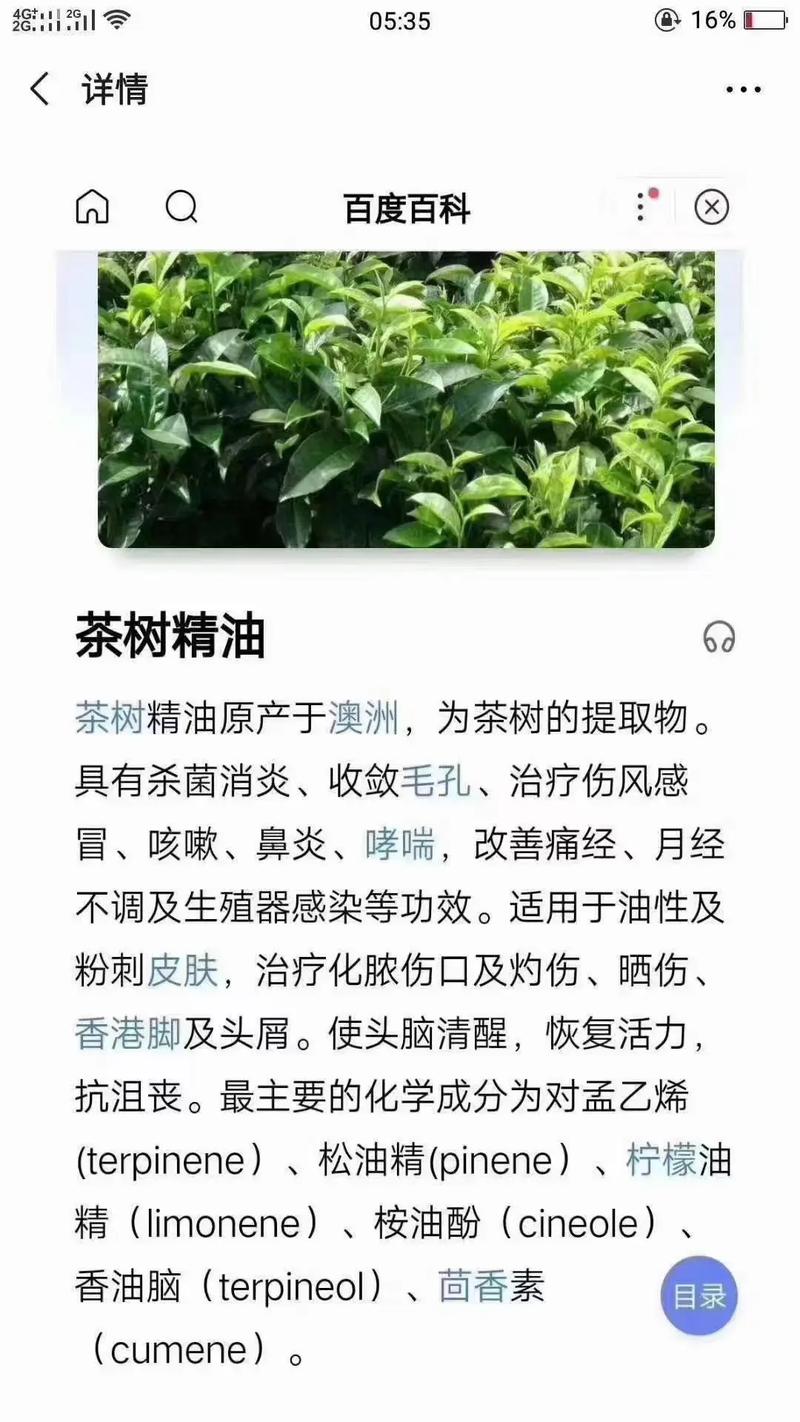Open search with the magnifier icon
The height and width of the screenshot is (1422, 800).
click(181, 208)
